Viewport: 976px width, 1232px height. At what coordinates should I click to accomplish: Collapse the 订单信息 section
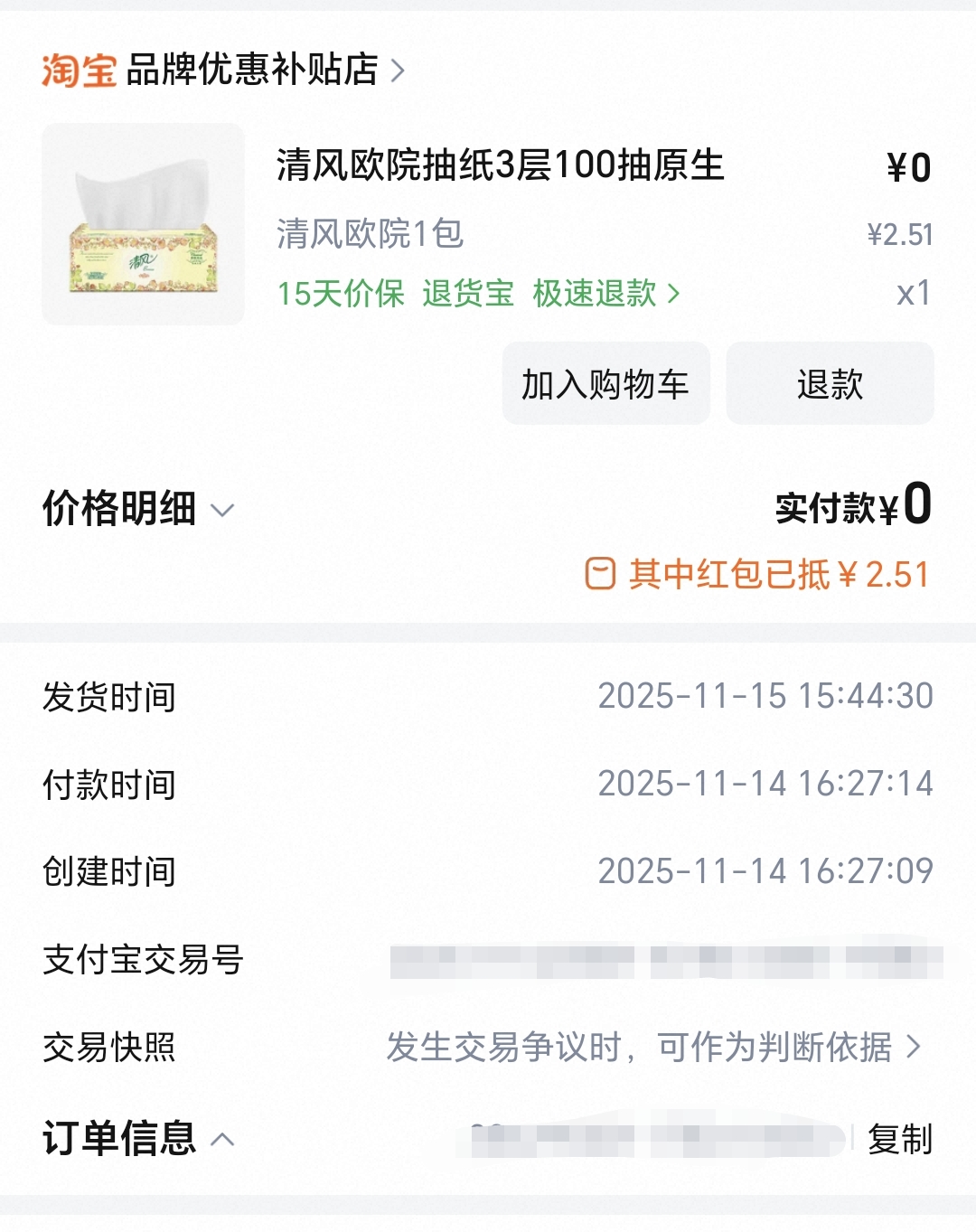click(137, 1138)
